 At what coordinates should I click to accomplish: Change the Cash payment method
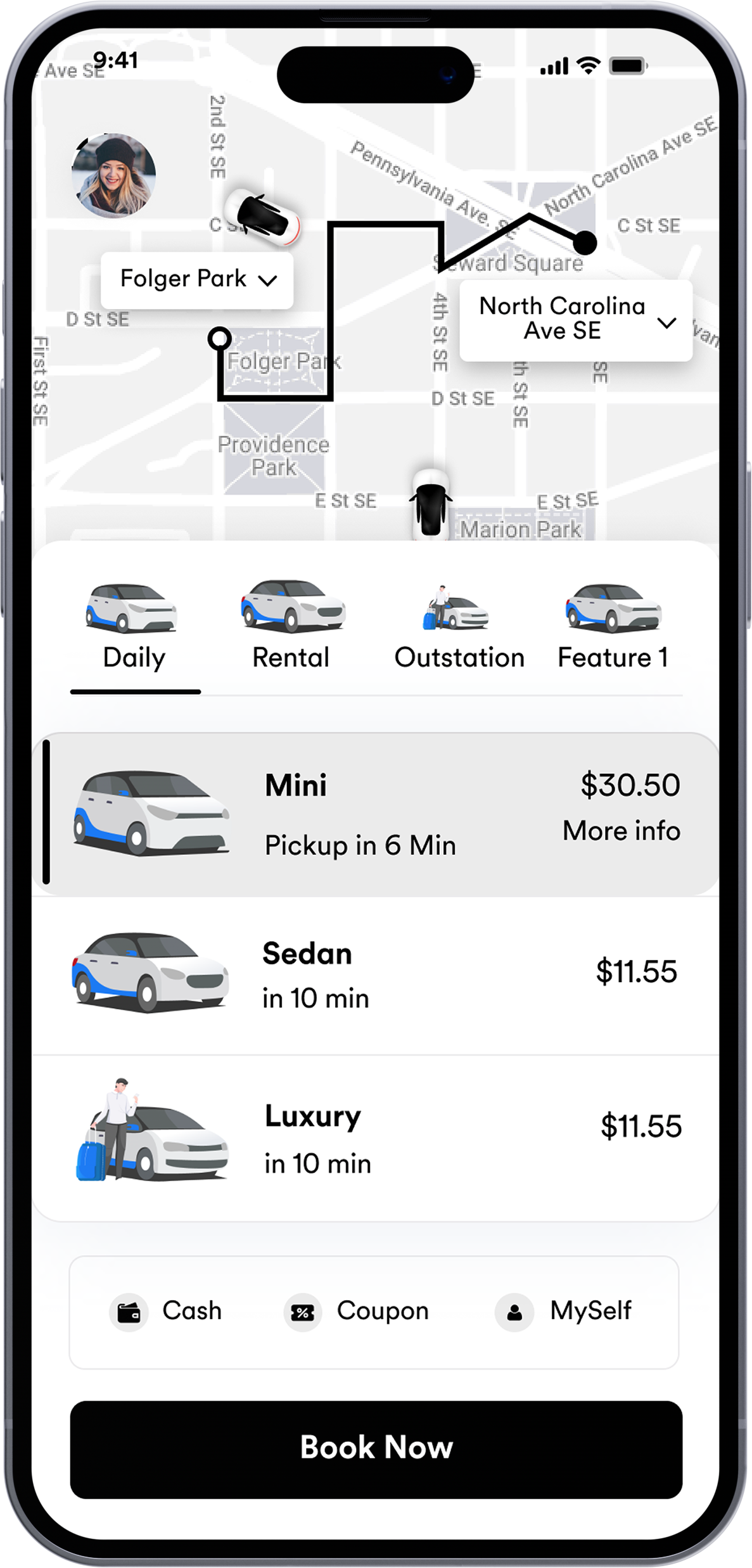167,1311
